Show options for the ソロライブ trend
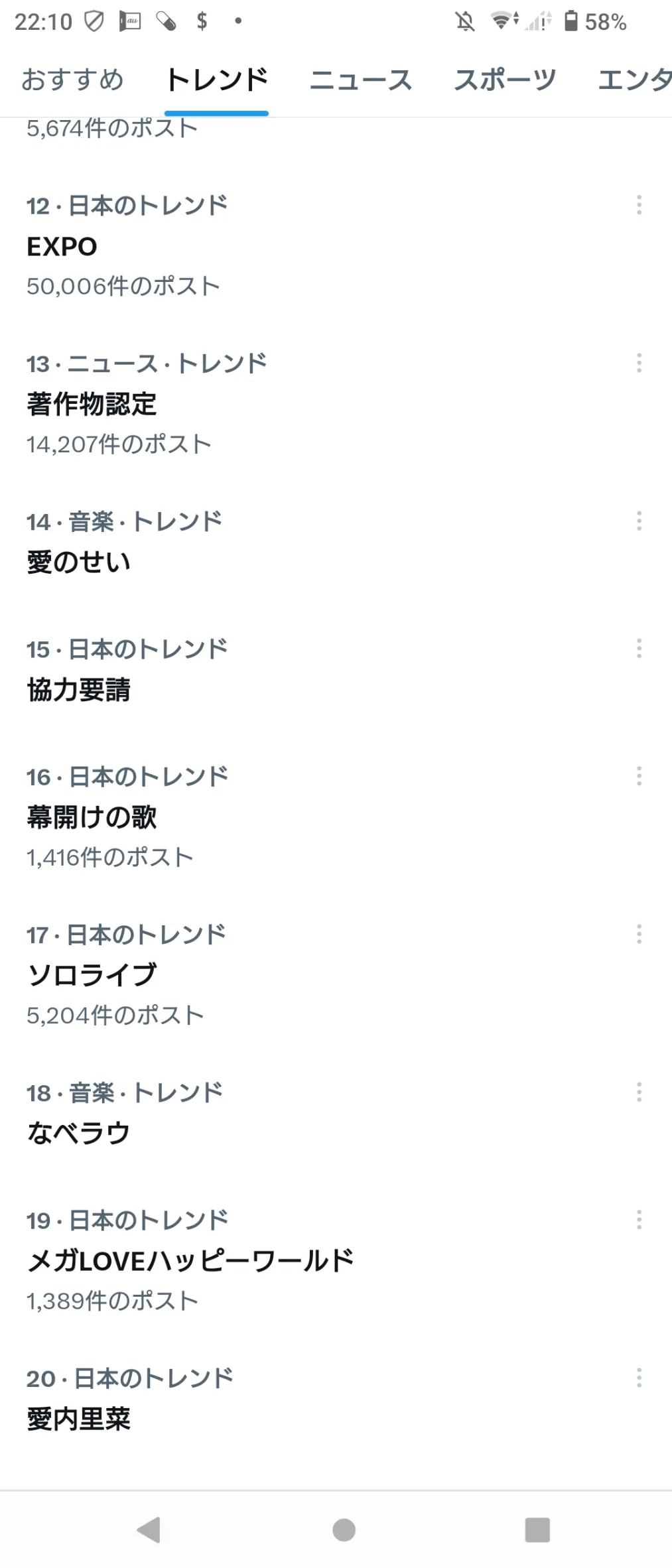Viewport: 672px width, 1568px height. 639,934
